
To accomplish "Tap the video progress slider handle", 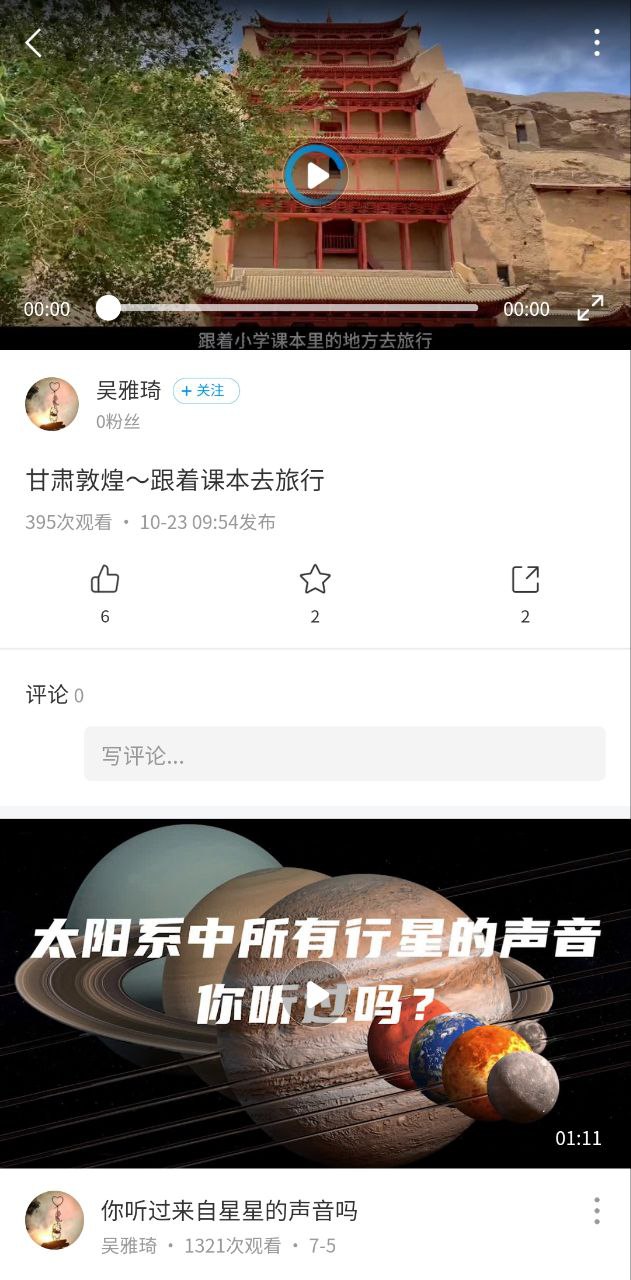I will point(108,308).
